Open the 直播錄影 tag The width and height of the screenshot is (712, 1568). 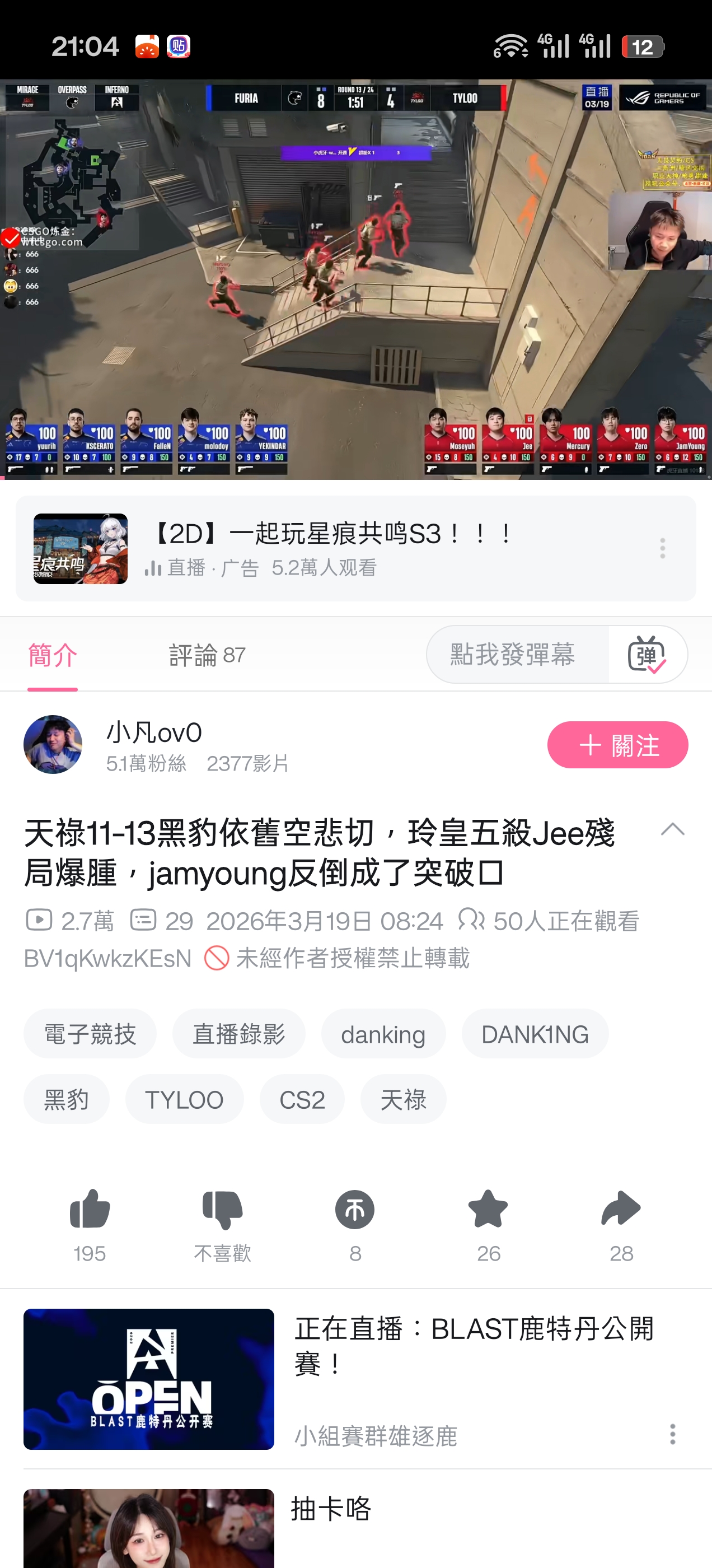point(238,1034)
